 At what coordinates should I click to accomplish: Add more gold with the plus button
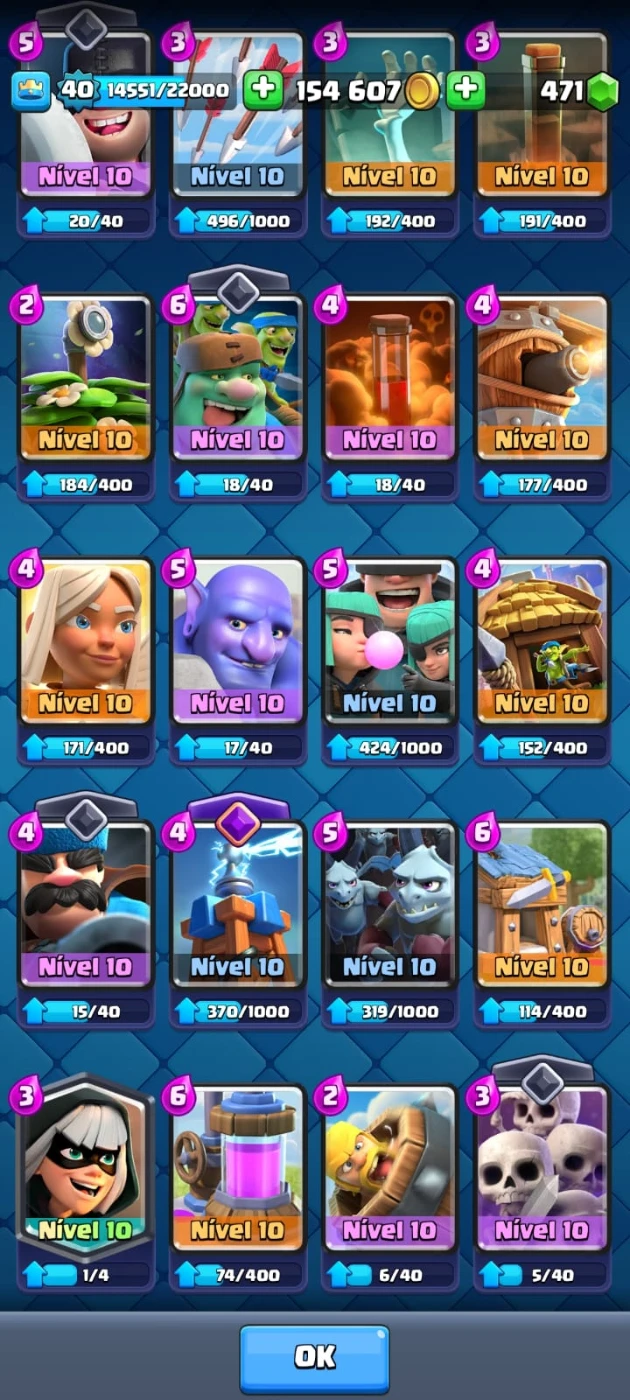(263, 91)
